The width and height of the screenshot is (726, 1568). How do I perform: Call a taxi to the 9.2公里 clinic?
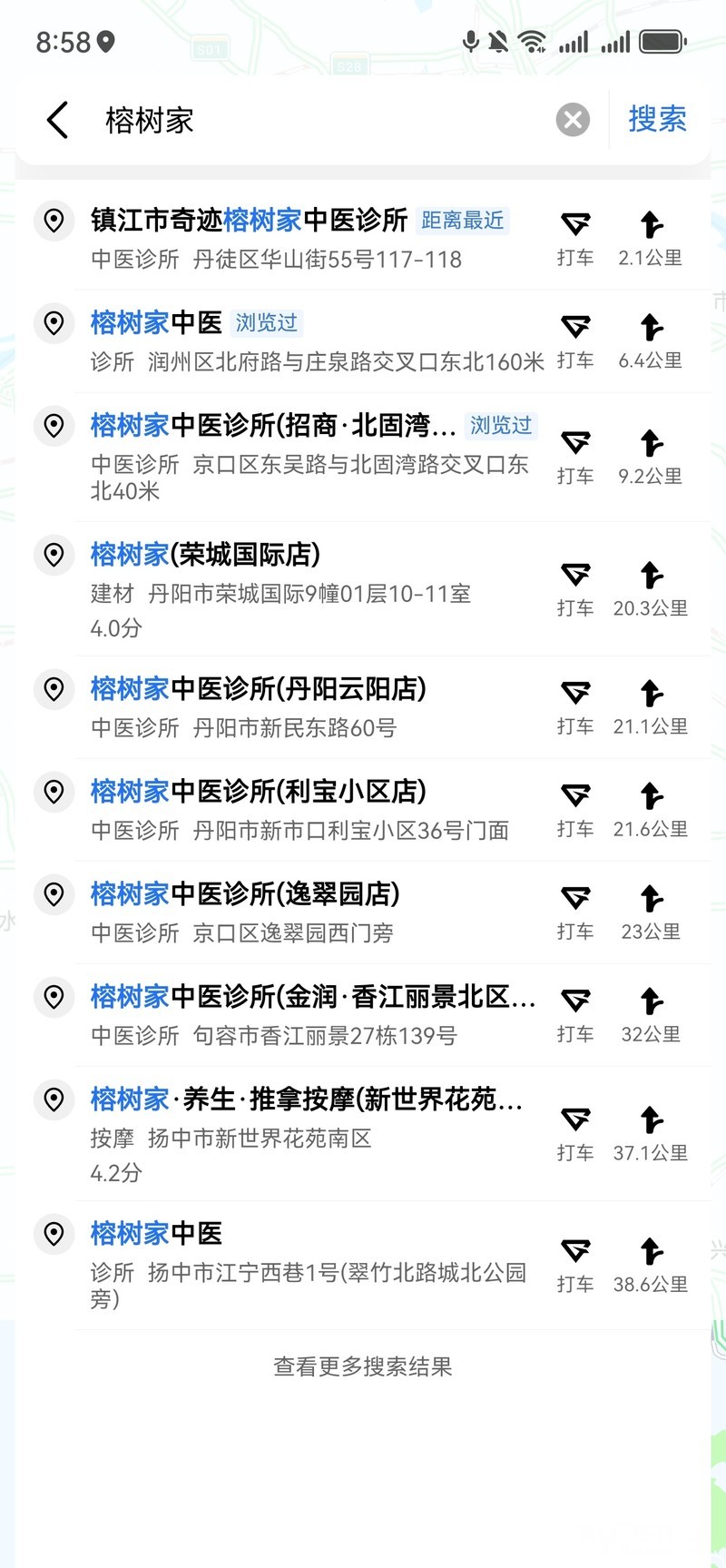coord(575,456)
